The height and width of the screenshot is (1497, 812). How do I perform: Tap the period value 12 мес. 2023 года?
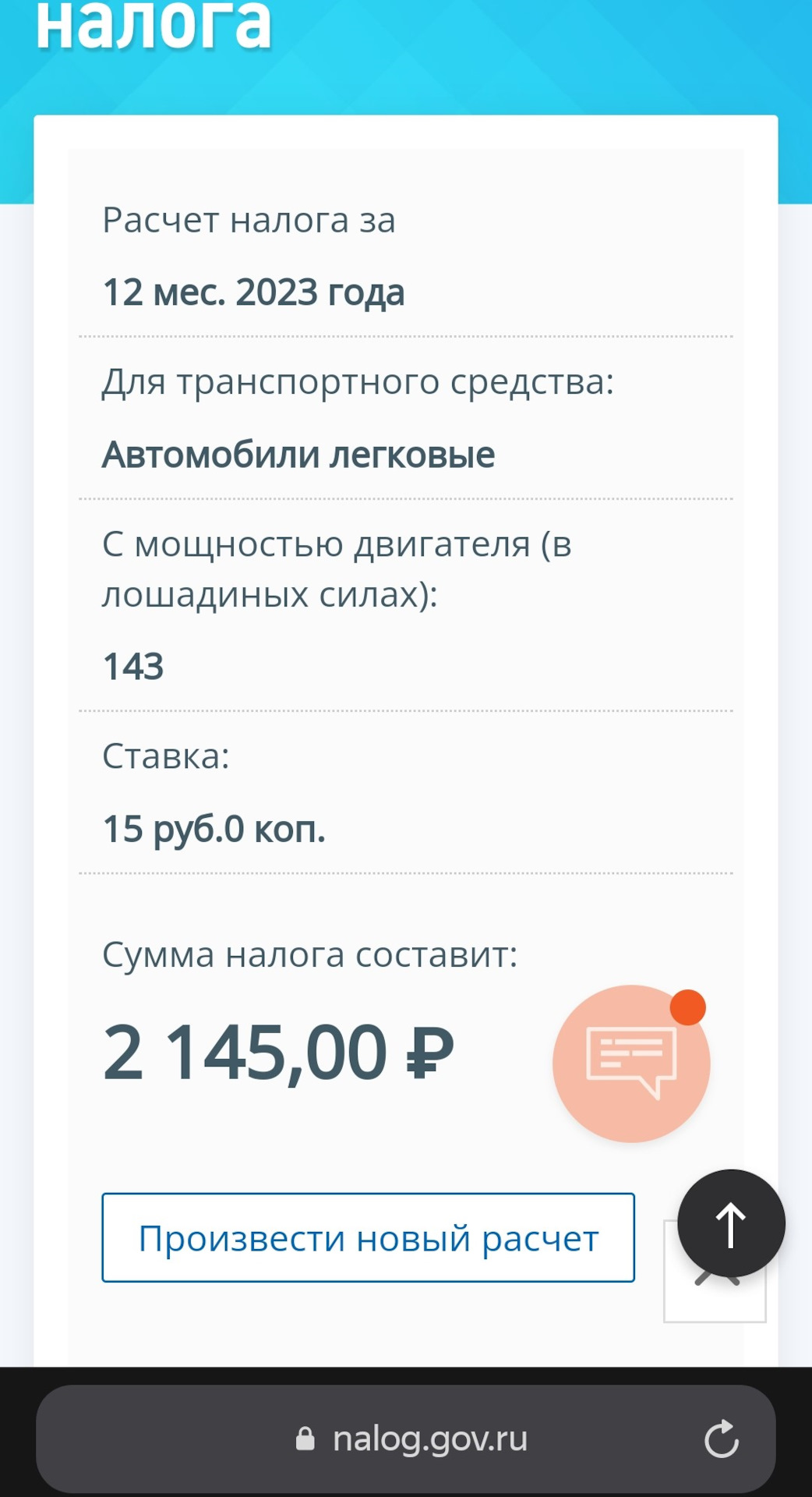[254, 294]
